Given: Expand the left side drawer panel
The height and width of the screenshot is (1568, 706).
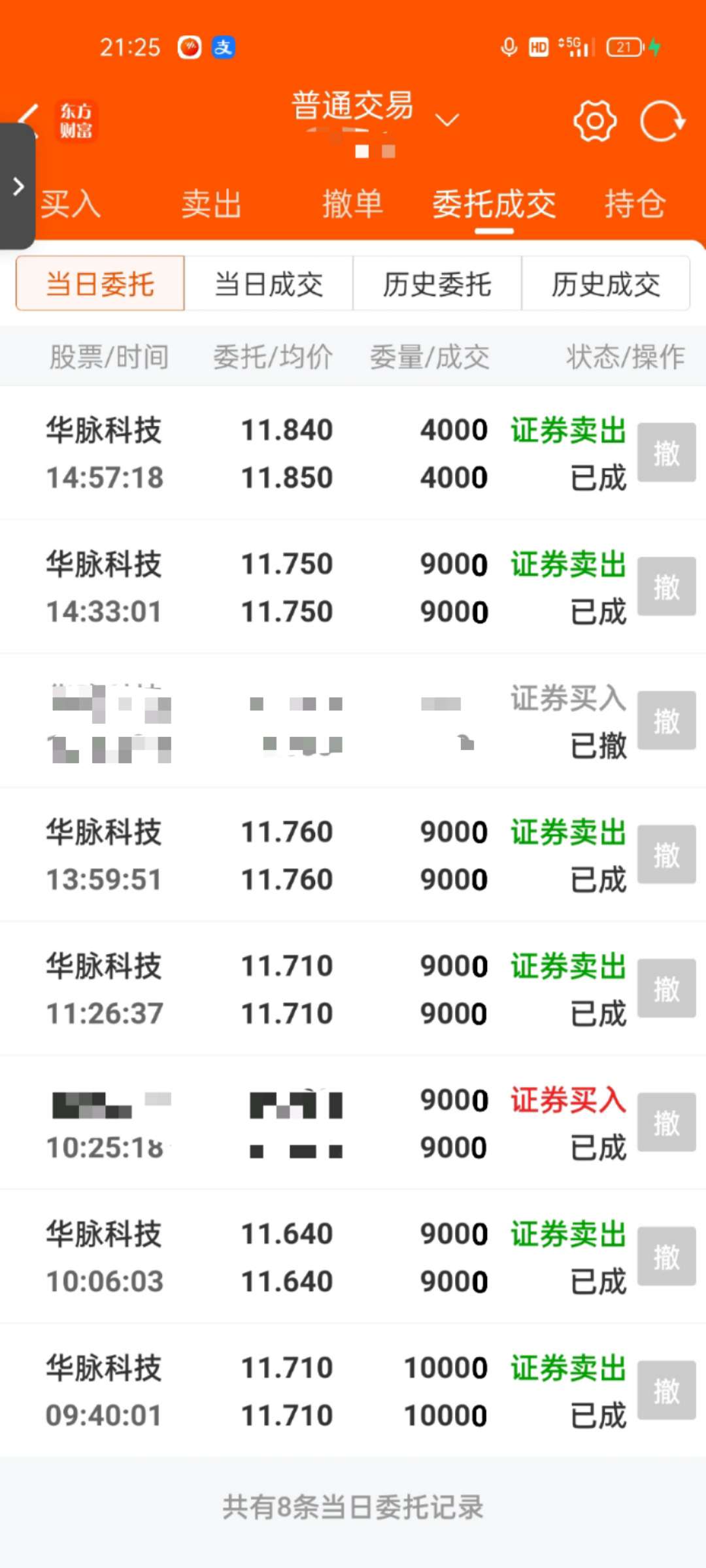Looking at the screenshot, I should point(16,186).
